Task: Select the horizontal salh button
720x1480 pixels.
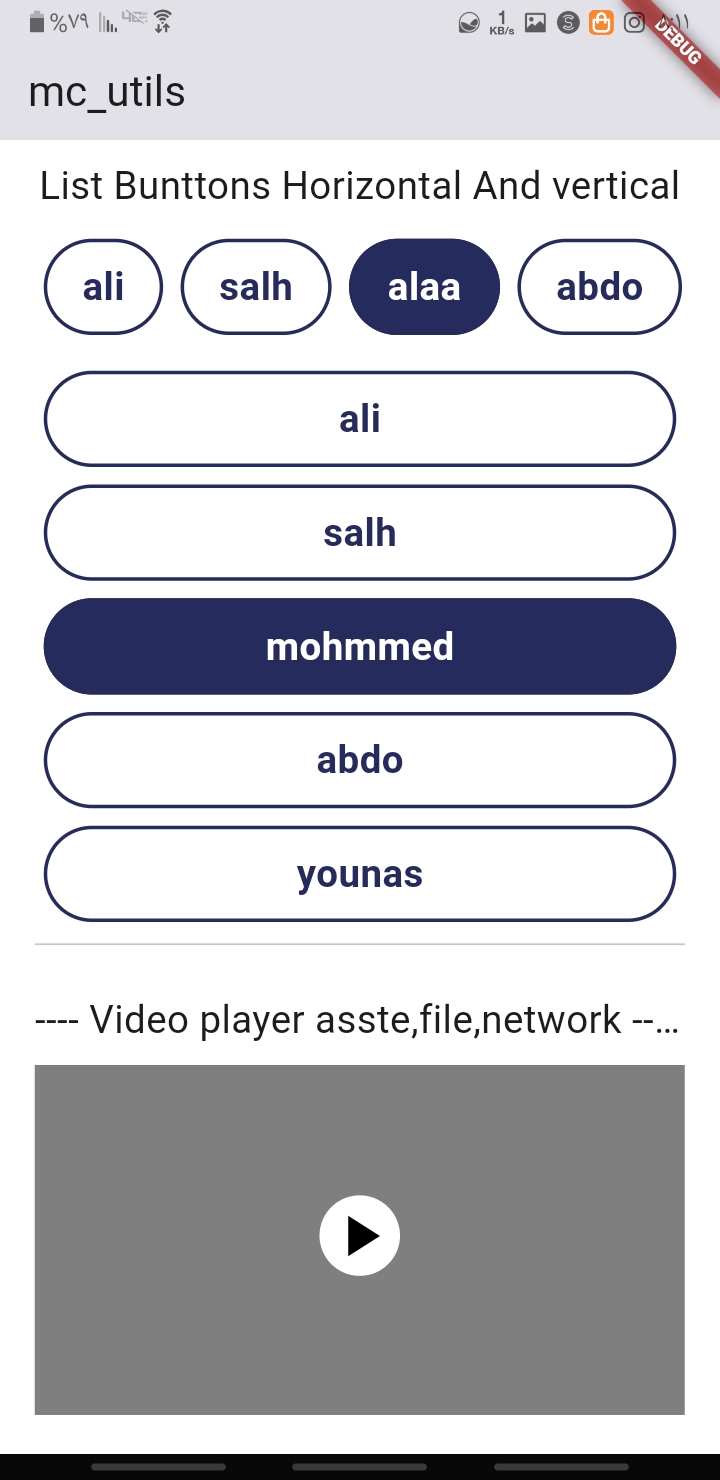Action: (x=256, y=287)
